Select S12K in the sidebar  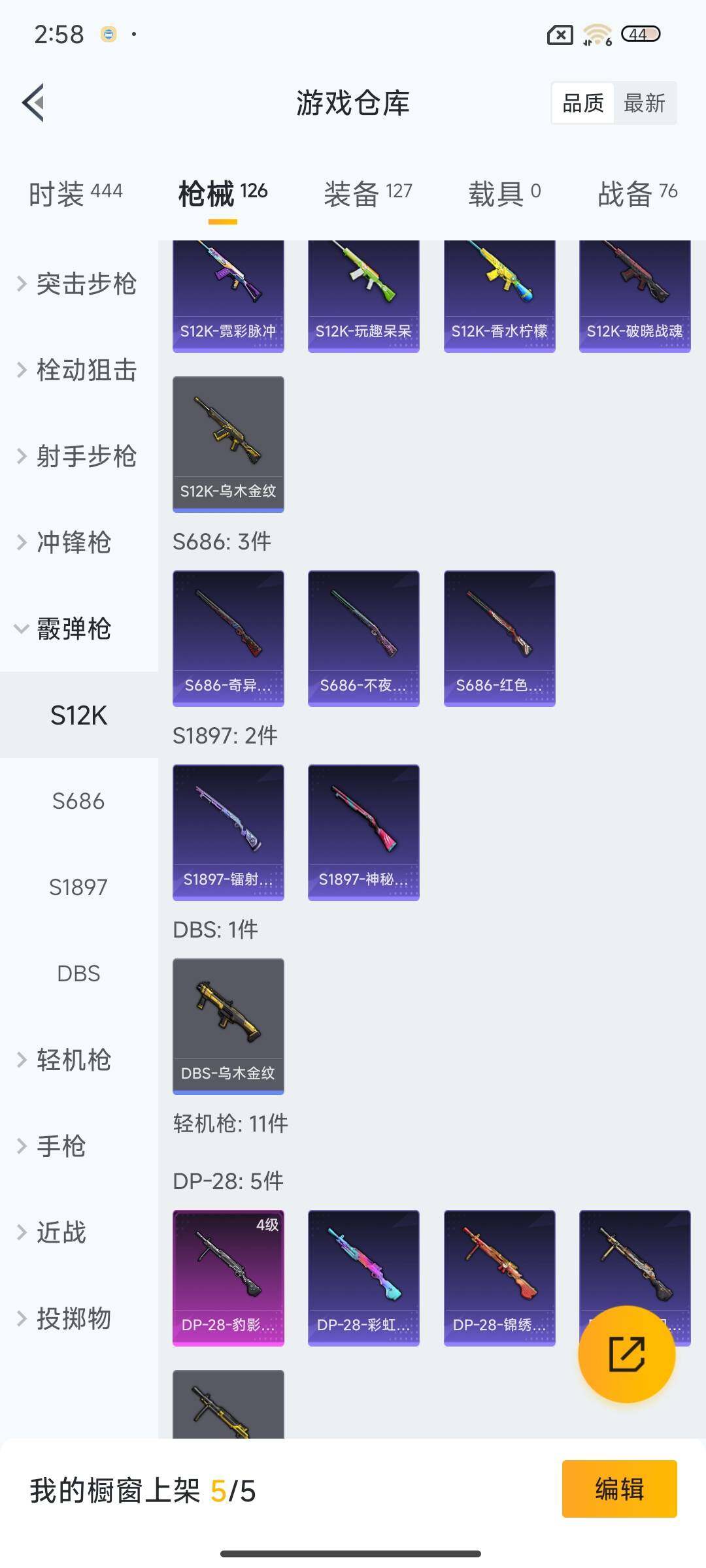point(77,715)
